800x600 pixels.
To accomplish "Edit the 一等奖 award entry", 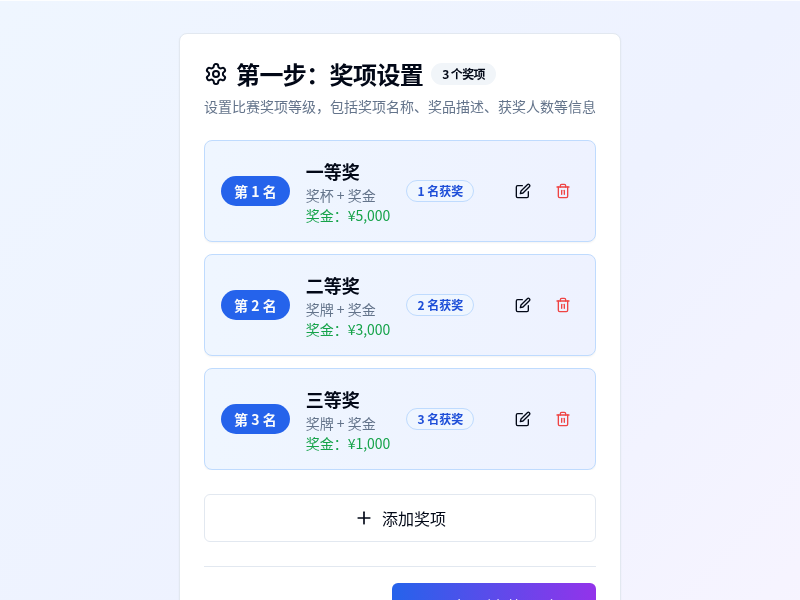I will click(x=523, y=191).
